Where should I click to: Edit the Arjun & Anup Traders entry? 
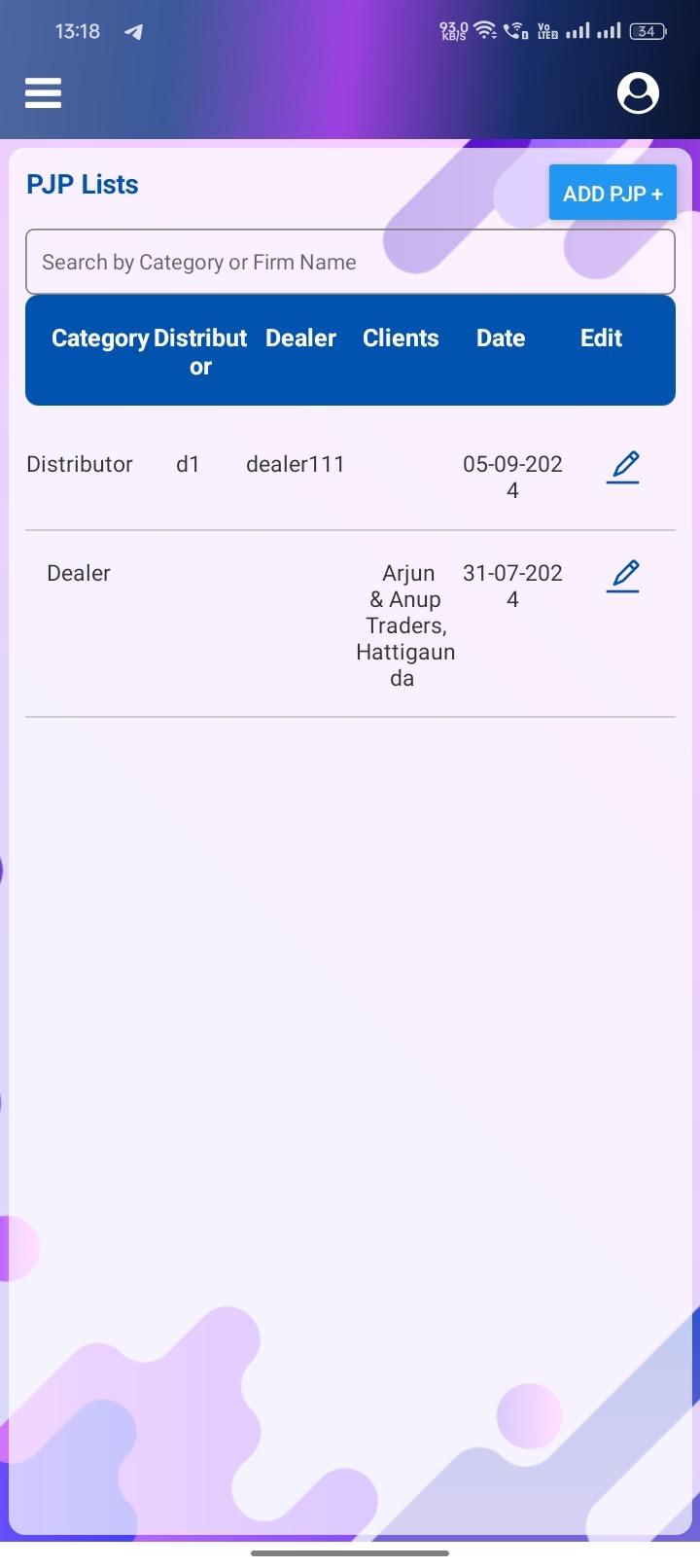coord(623,577)
